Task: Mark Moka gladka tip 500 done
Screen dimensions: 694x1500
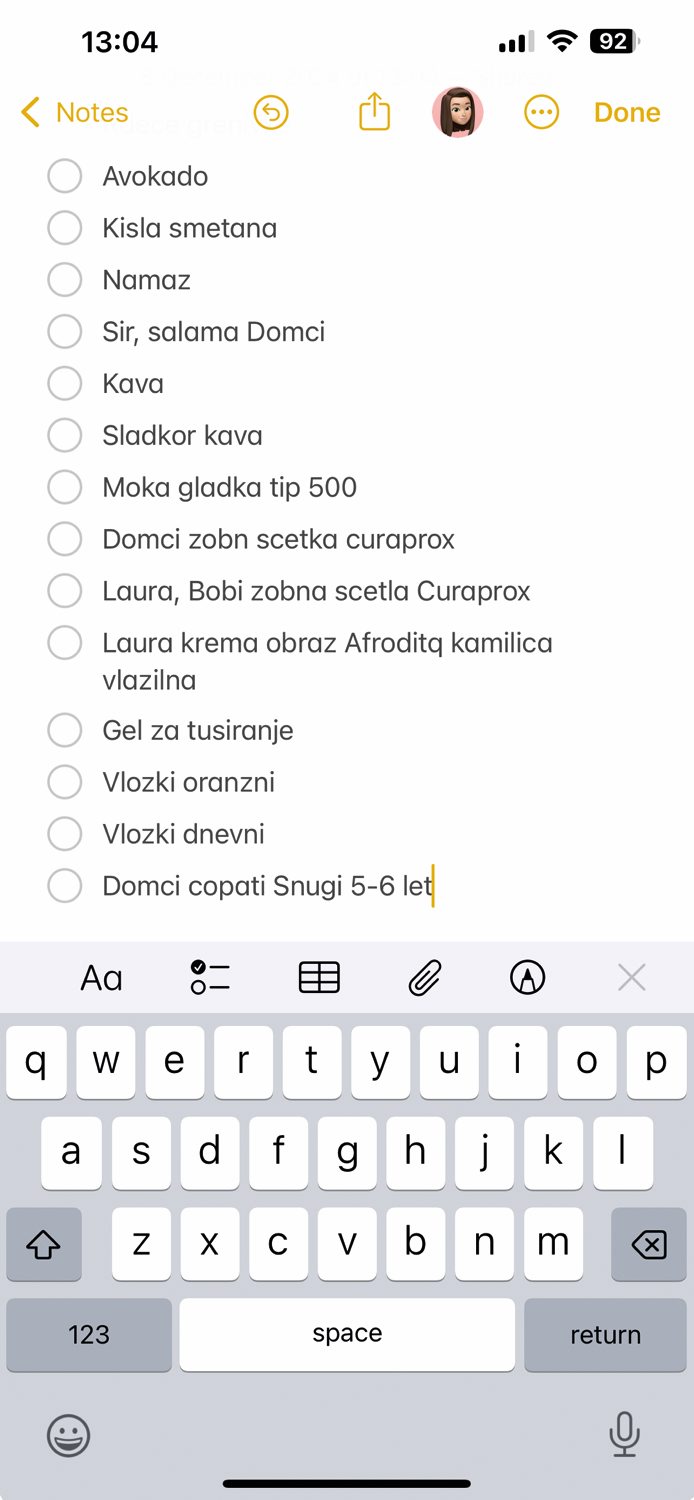Action: pos(65,487)
